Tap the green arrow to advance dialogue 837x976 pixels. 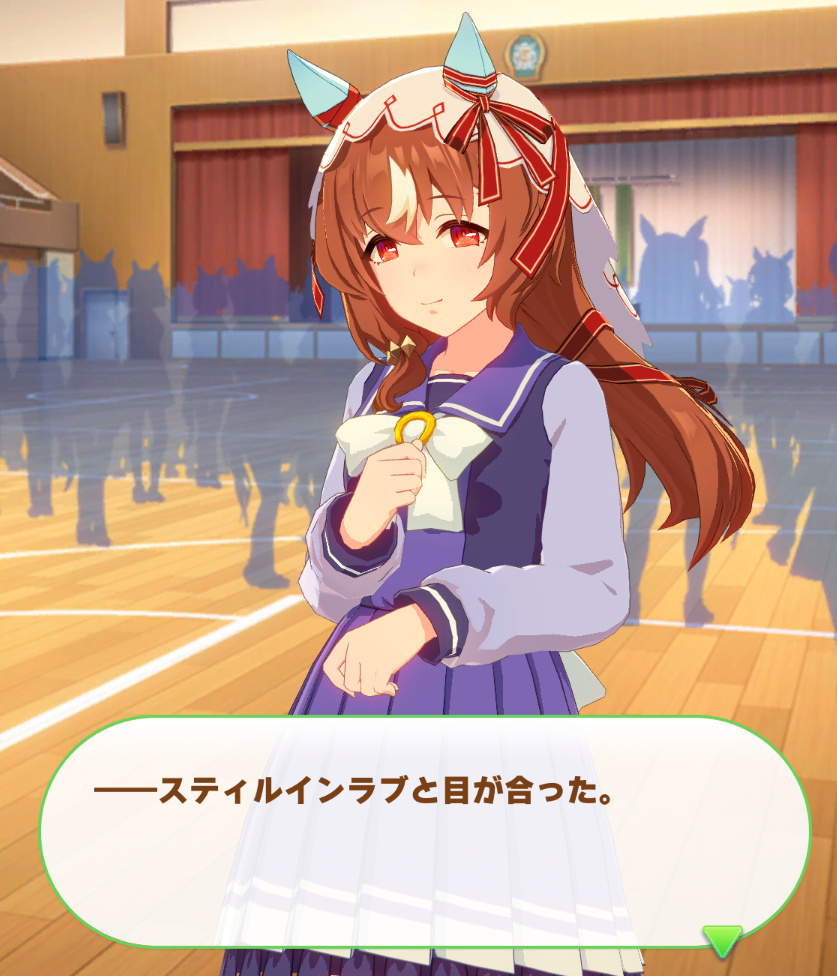[722, 941]
